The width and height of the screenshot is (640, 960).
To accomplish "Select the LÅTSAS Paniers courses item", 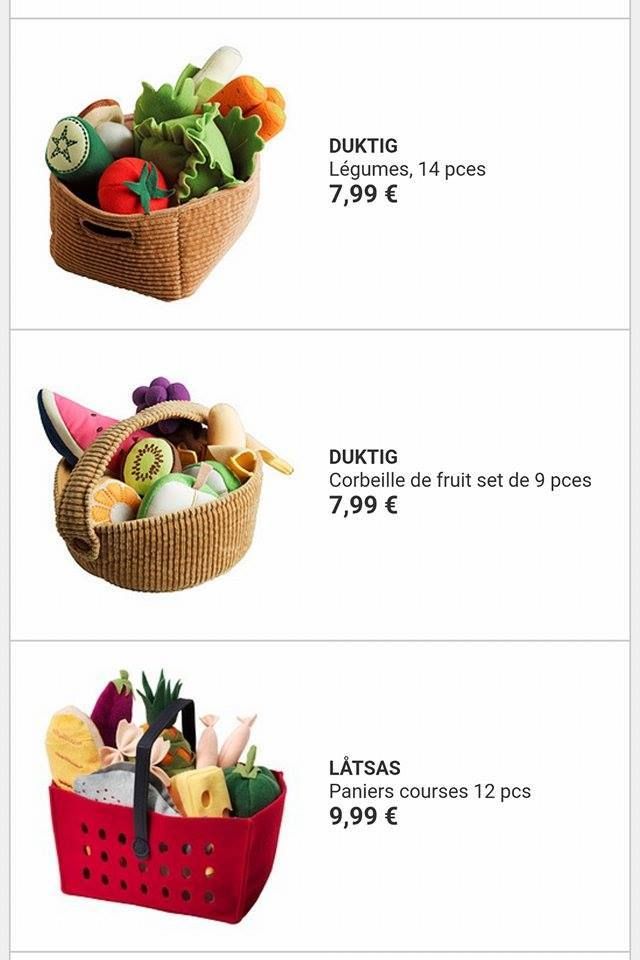I will (429, 791).
